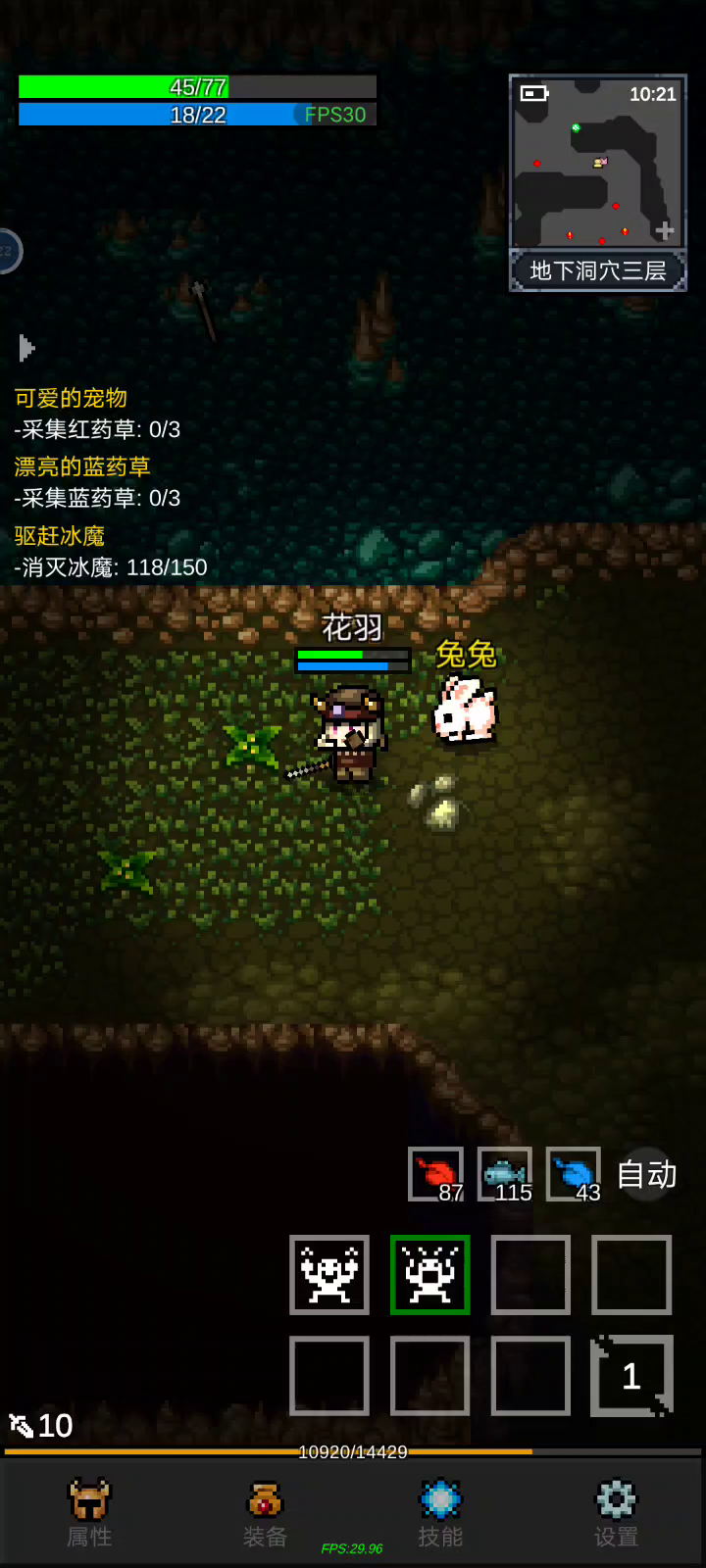
Task: Use the fish item with 115
Action: [505, 1174]
